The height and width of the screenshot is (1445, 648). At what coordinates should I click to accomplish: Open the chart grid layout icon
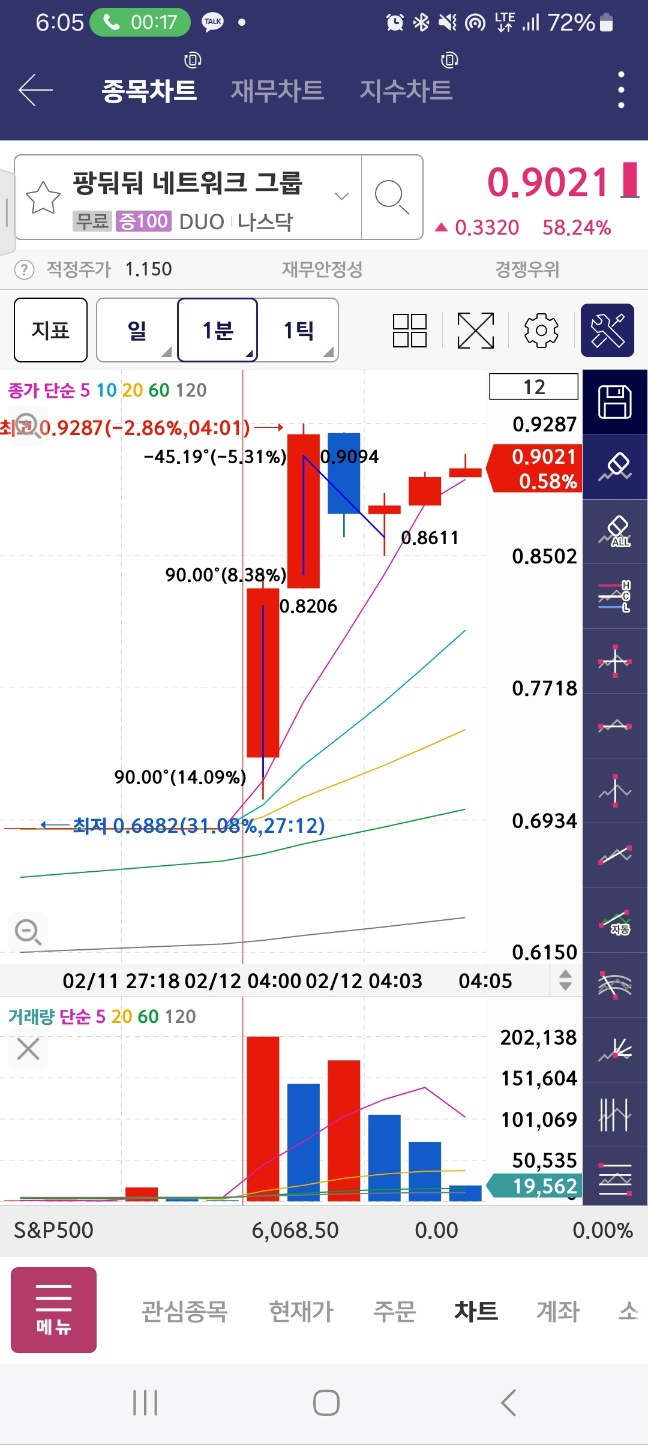click(x=410, y=330)
